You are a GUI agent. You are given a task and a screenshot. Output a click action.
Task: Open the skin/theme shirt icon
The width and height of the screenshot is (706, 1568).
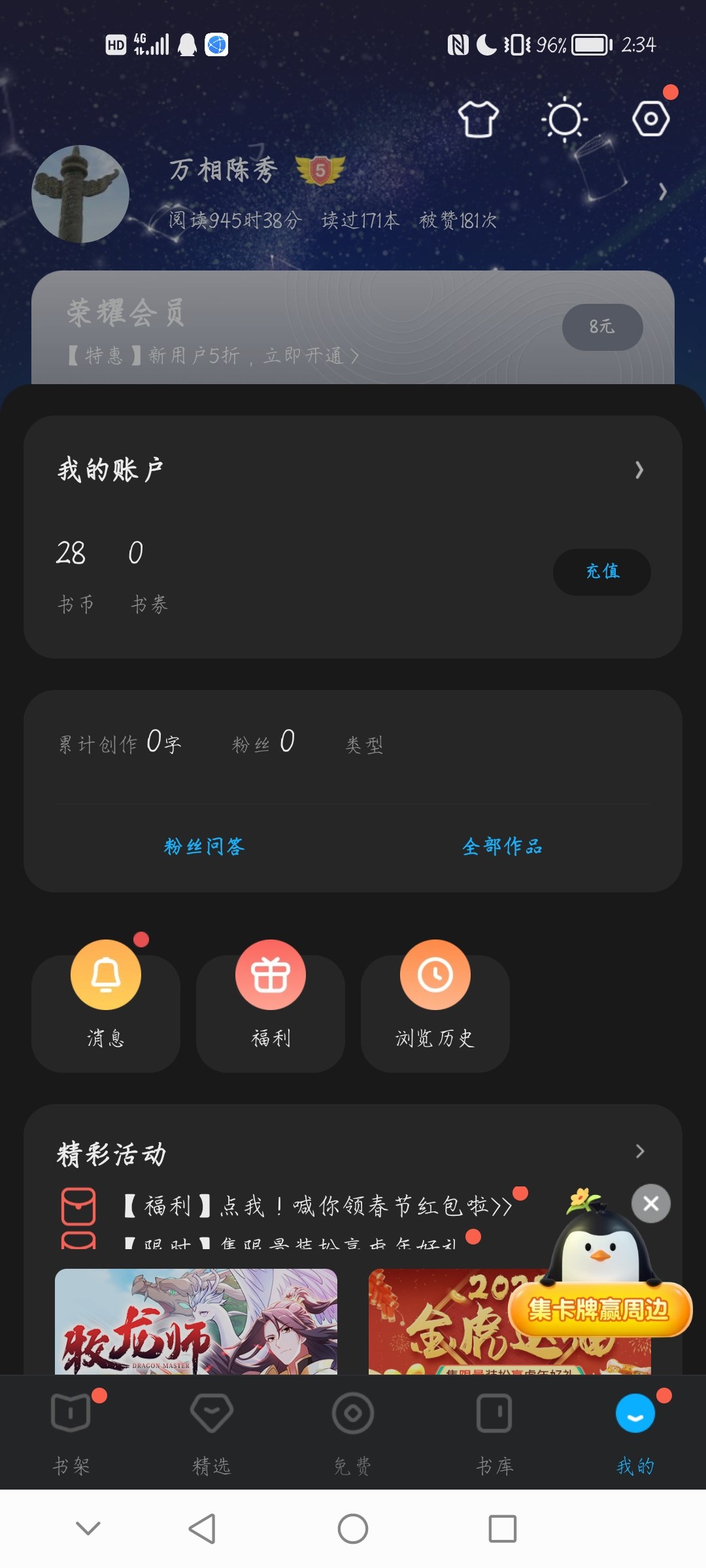click(x=478, y=120)
